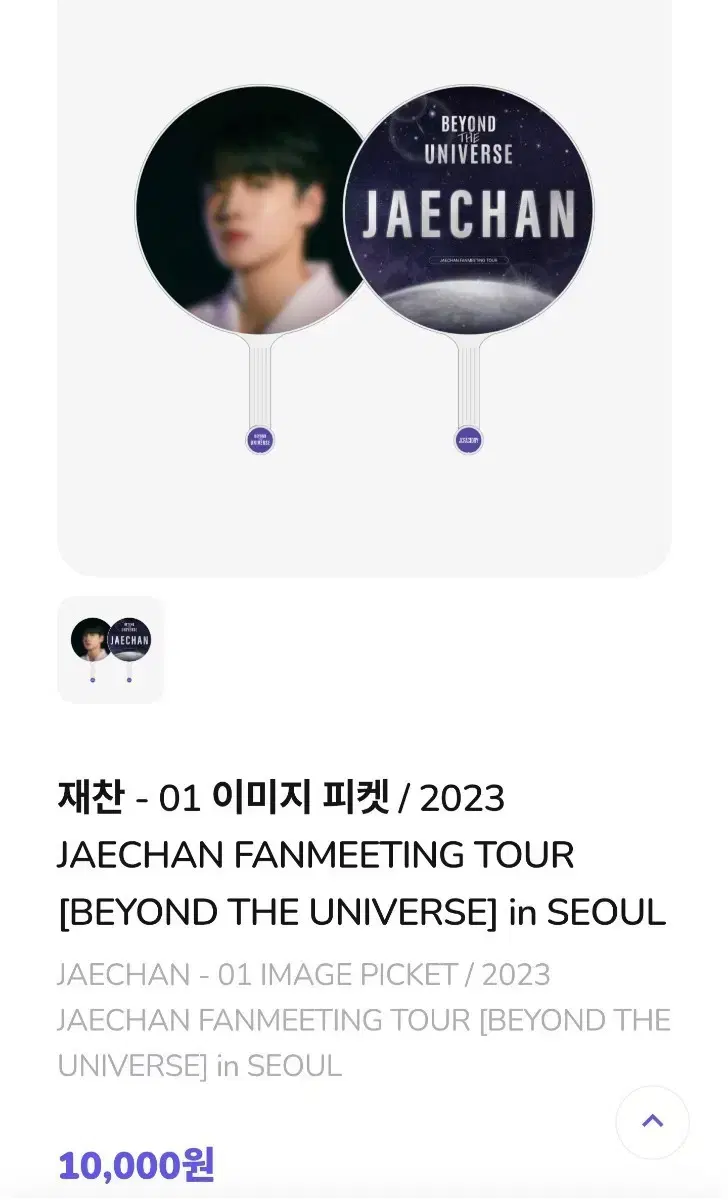Click the JAECHAN picket back design image
The width and height of the screenshot is (728, 1200).
coord(470,210)
